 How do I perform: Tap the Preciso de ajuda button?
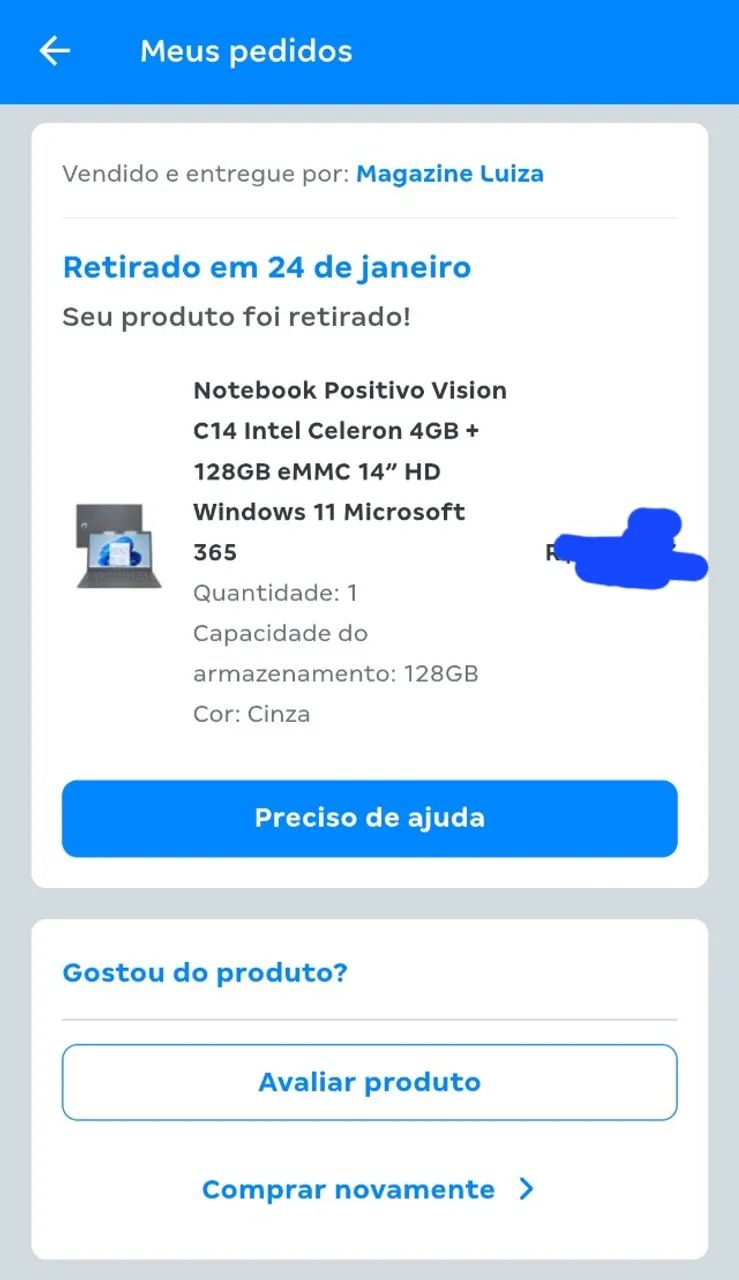click(369, 818)
